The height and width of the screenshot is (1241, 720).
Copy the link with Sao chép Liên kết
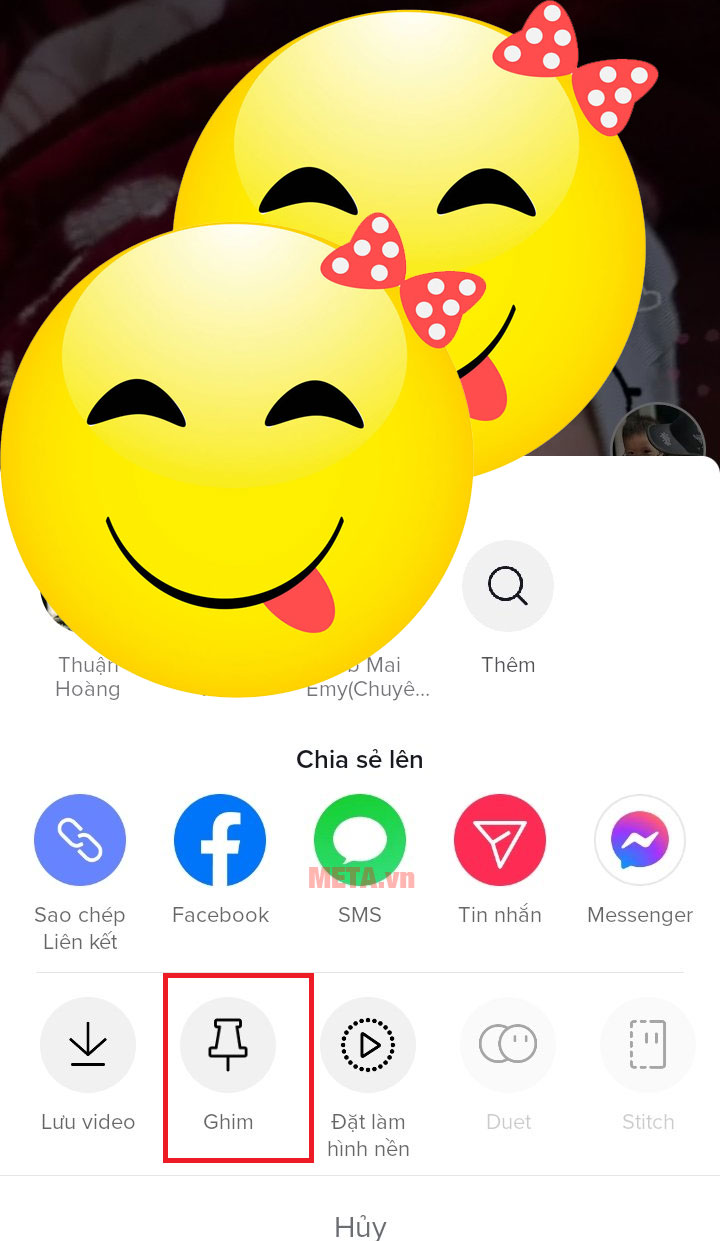coord(80,840)
